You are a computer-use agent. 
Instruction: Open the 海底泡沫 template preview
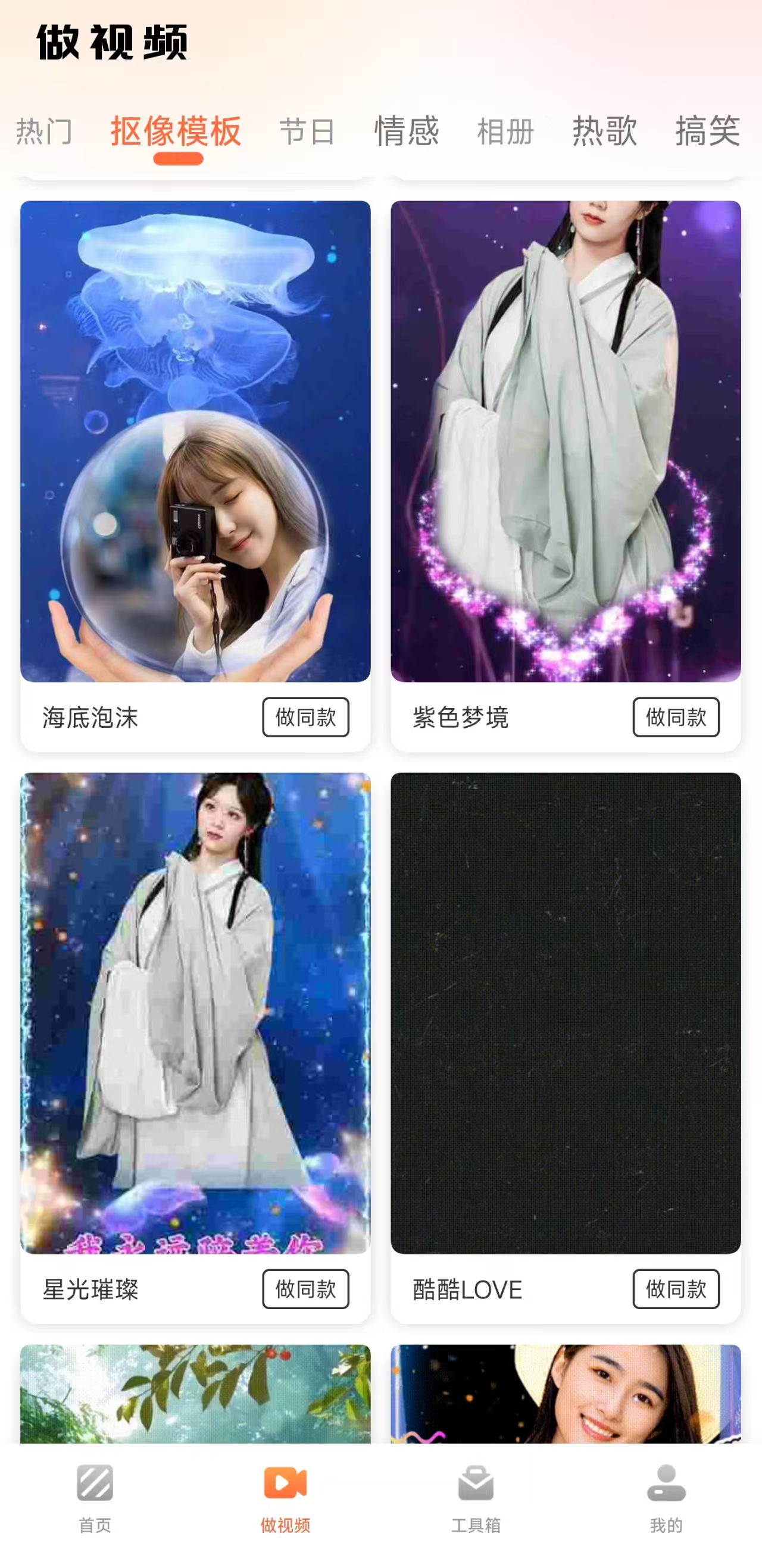tap(195, 442)
